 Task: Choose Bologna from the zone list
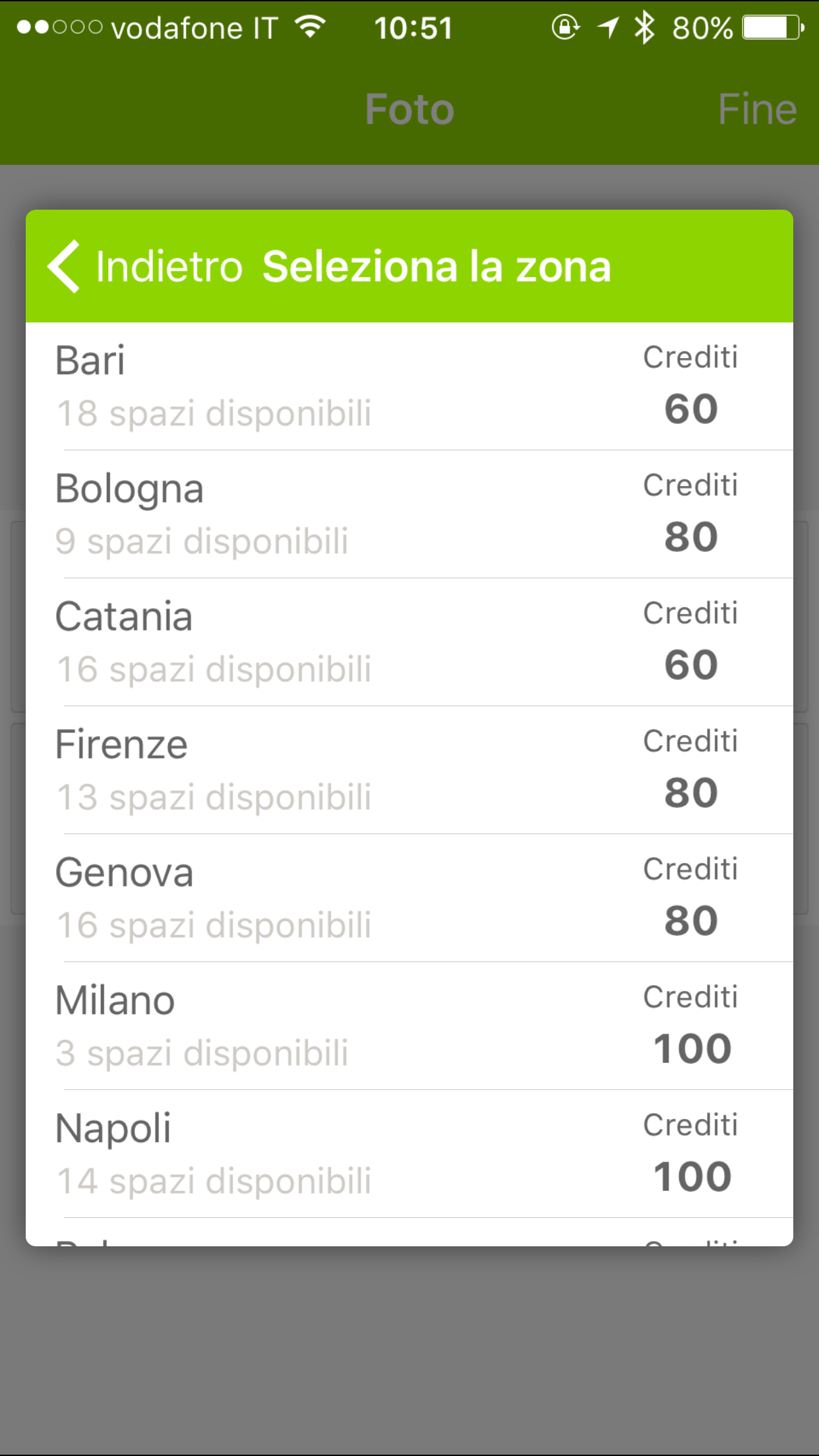coord(409,514)
